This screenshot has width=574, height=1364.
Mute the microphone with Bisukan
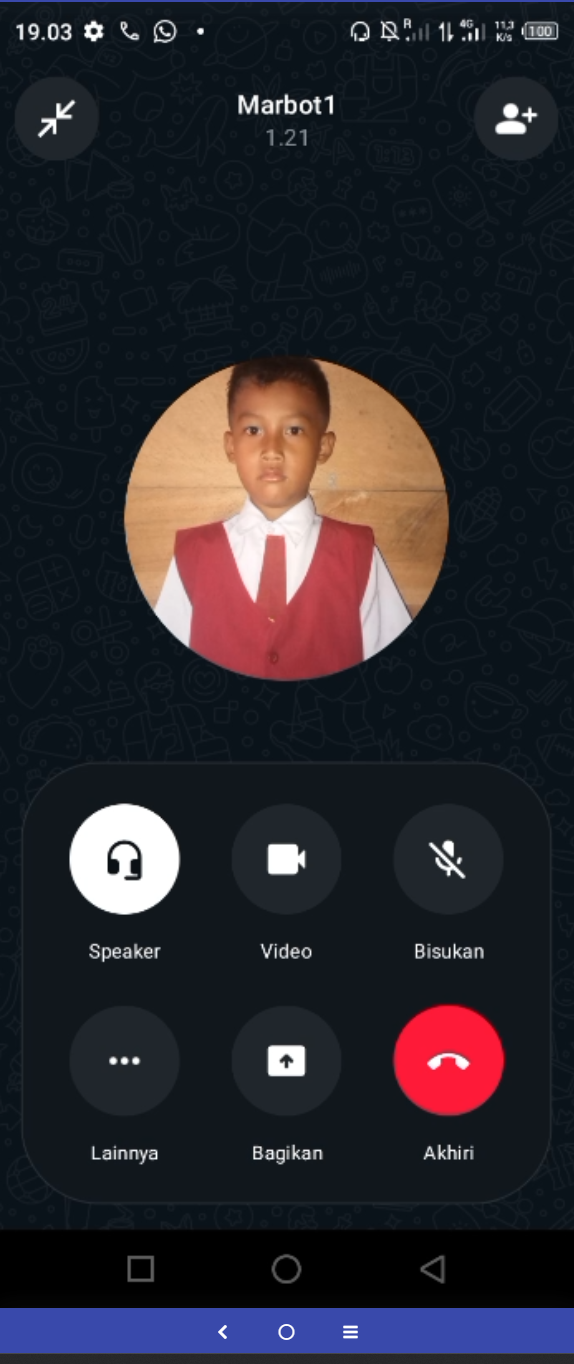tap(448, 859)
